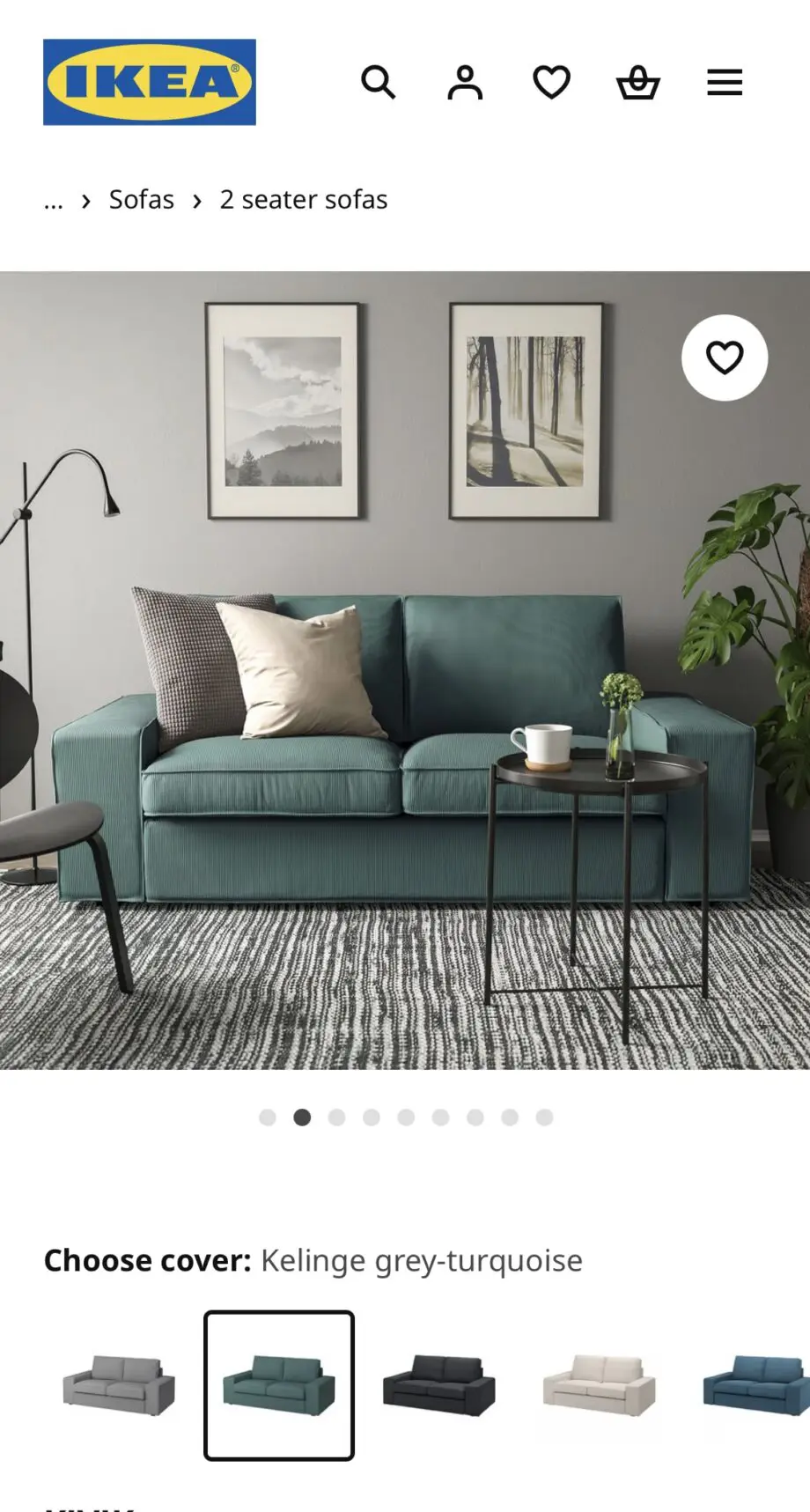
Task: Open the hamburger menu
Action: (x=725, y=83)
